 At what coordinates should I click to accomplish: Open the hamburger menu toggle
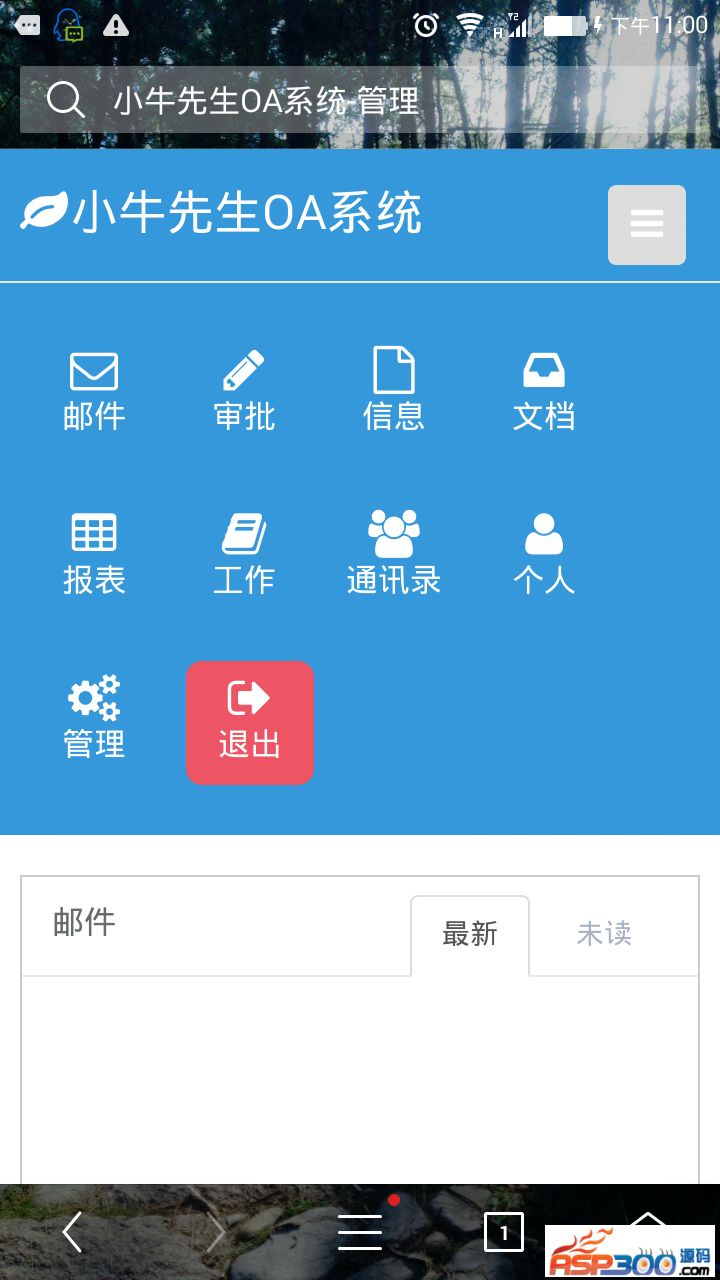pyautogui.click(x=646, y=225)
